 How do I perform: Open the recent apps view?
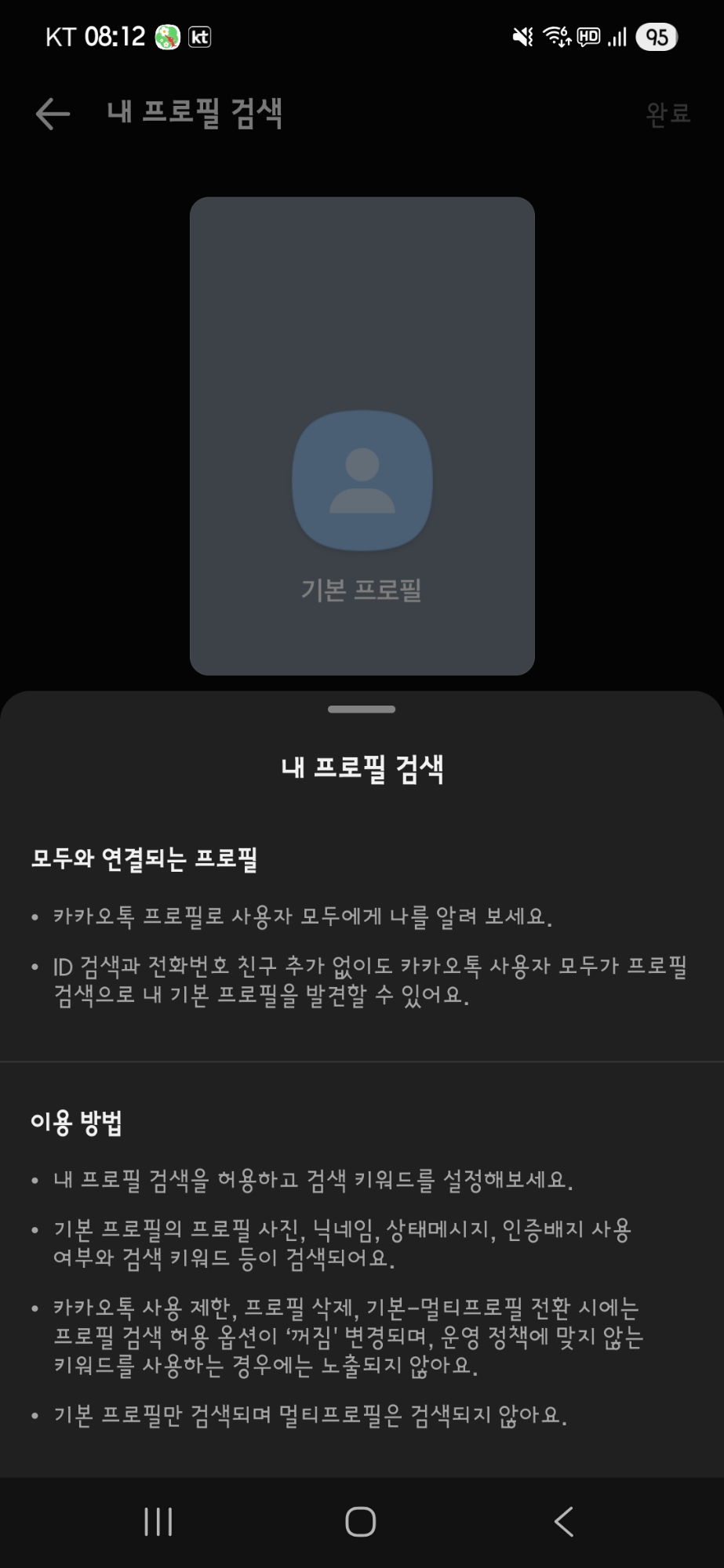tap(158, 1522)
